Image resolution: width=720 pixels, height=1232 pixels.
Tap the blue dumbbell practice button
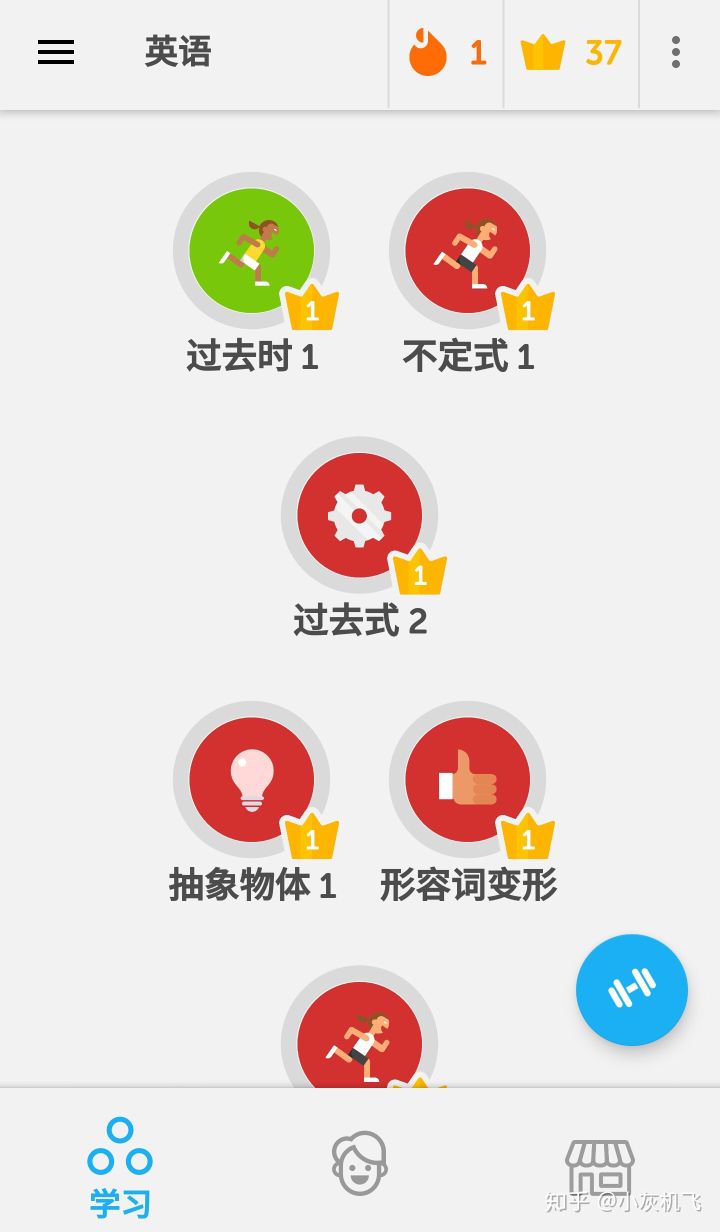(x=632, y=990)
